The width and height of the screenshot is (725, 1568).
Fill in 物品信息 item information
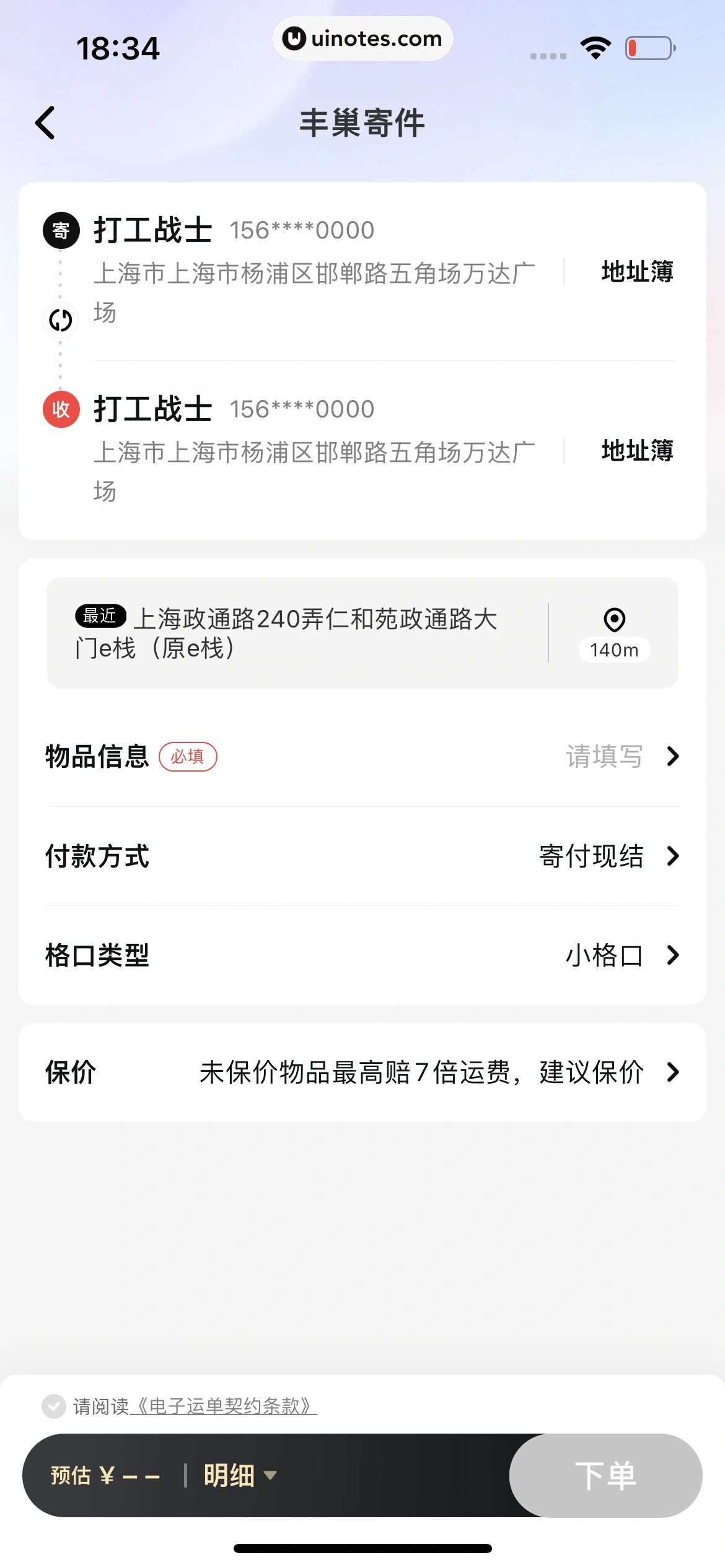(x=362, y=757)
